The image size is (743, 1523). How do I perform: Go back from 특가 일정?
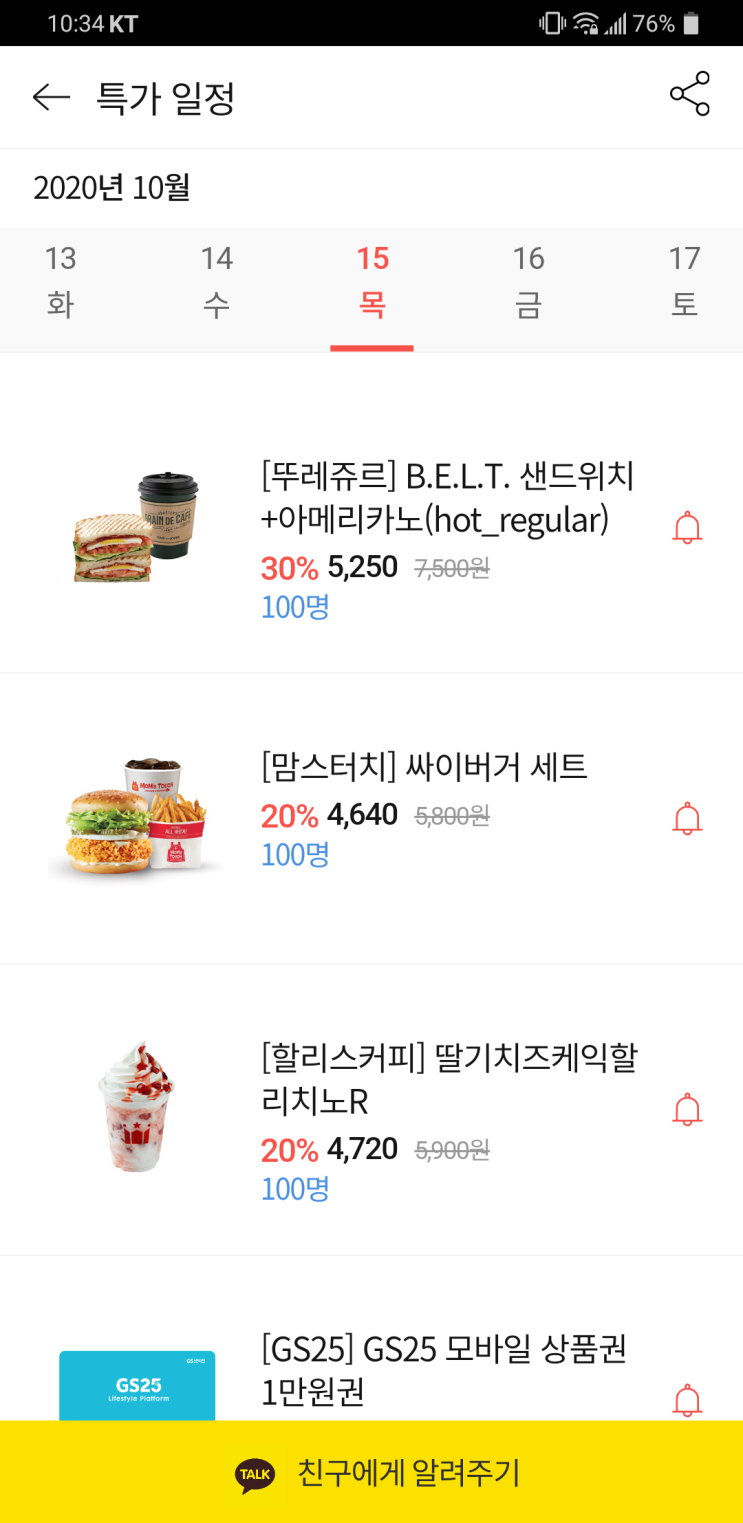[51, 97]
